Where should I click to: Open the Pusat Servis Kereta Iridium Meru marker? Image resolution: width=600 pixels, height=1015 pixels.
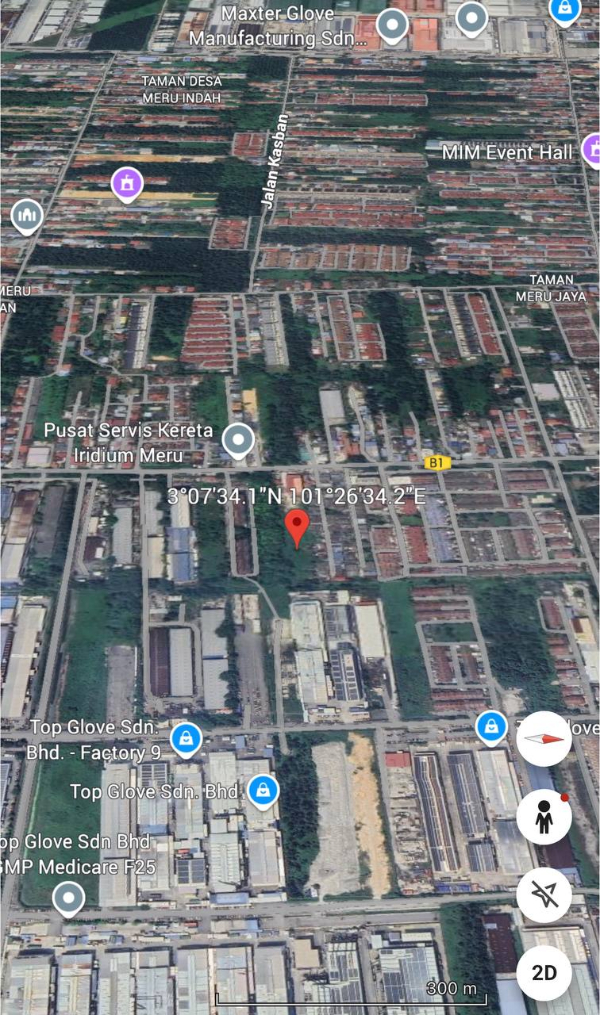(238, 440)
